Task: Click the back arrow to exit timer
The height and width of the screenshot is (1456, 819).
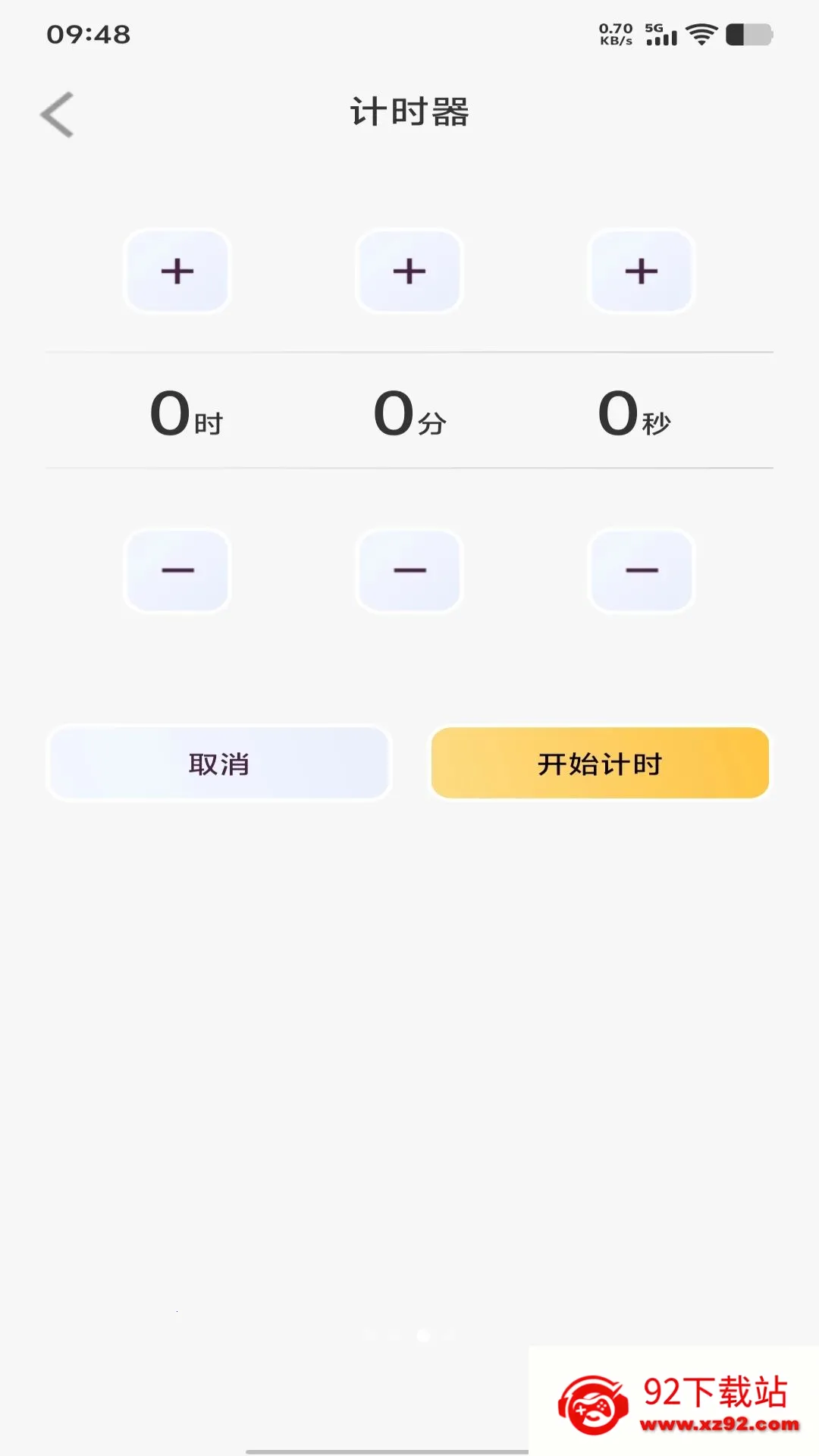Action: (57, 114)
